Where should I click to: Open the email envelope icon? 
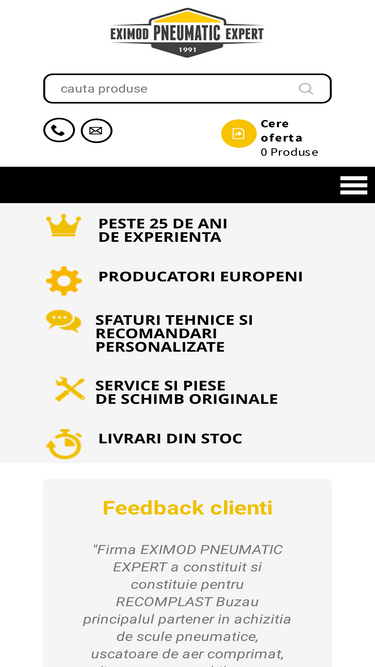97,131
